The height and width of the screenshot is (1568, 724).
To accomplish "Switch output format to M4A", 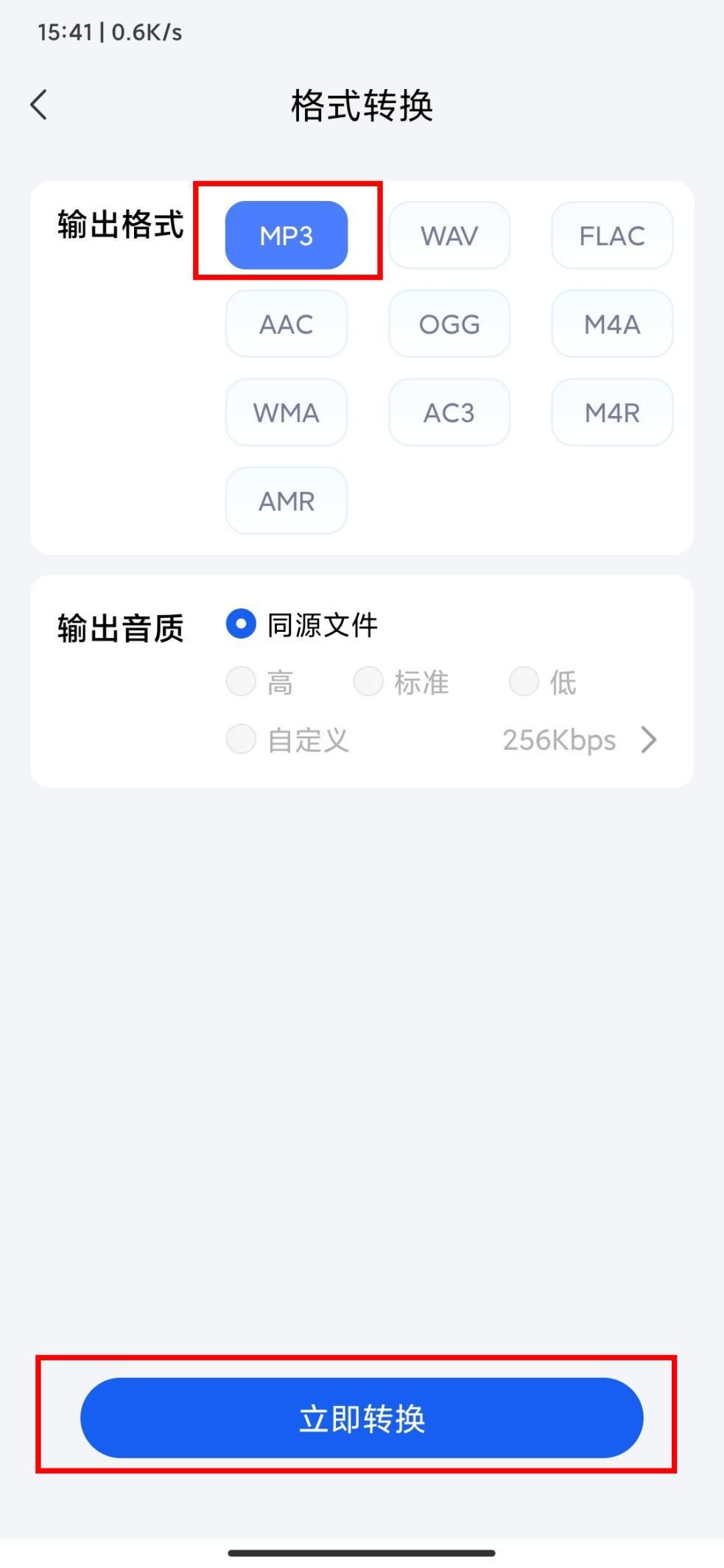I will click(x=612, y=324).
